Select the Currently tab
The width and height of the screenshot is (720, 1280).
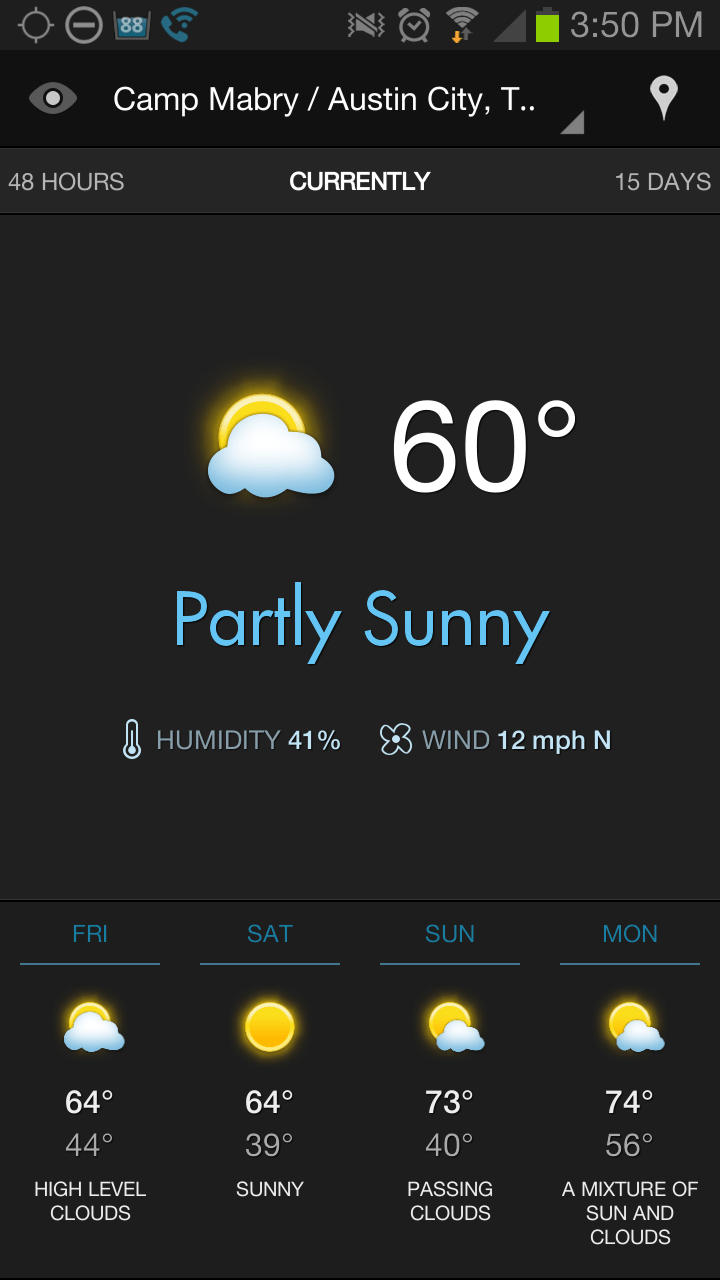(360, 182)
